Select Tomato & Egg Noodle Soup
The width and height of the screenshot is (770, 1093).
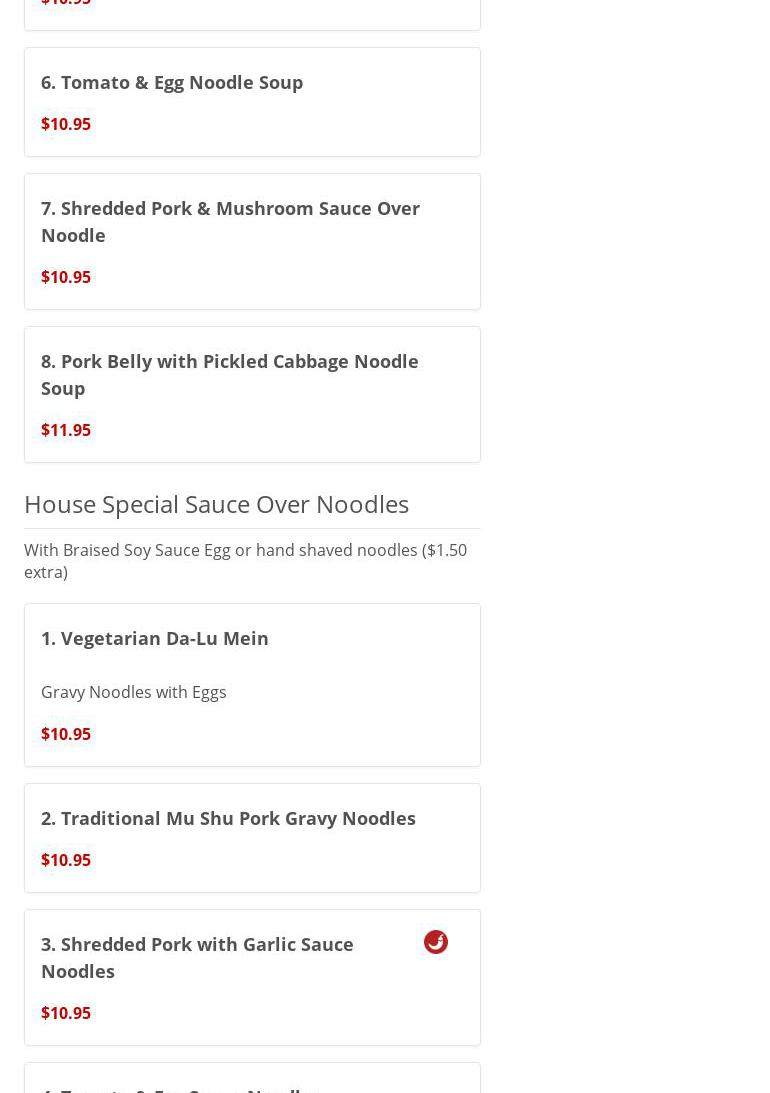pyautogui.click(x=172, y=83)
